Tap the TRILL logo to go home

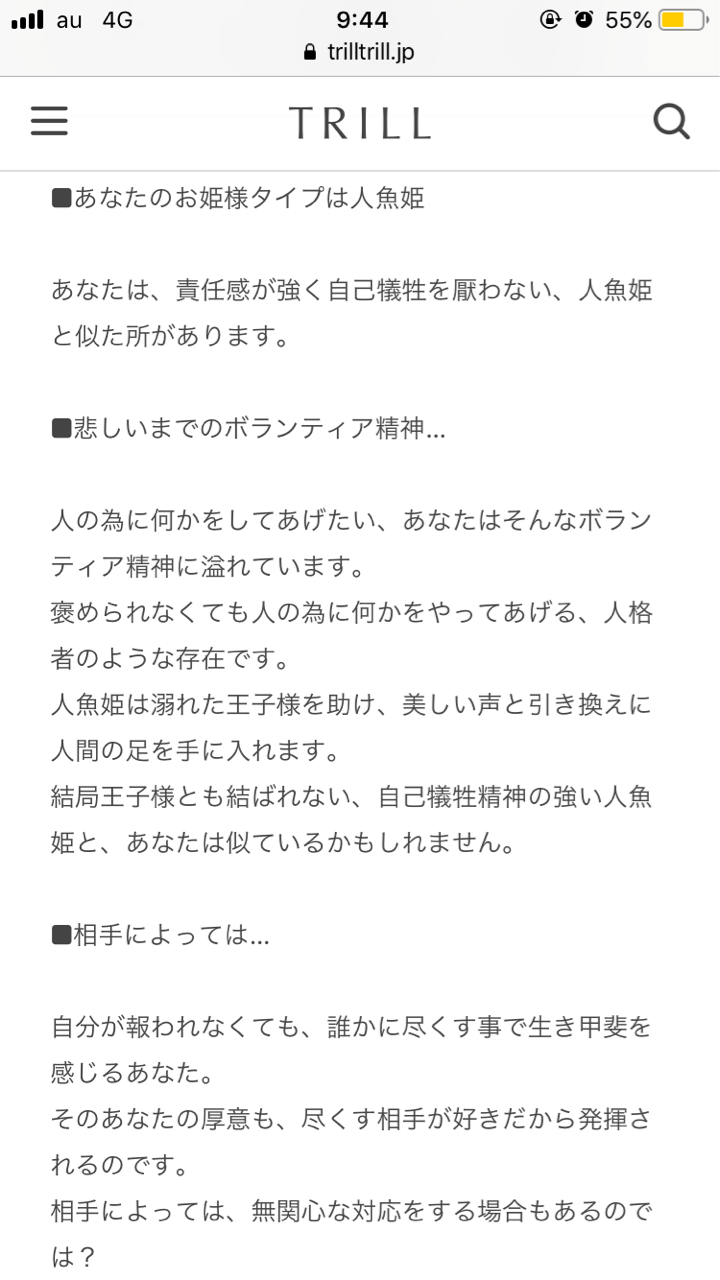pos(360,123)
